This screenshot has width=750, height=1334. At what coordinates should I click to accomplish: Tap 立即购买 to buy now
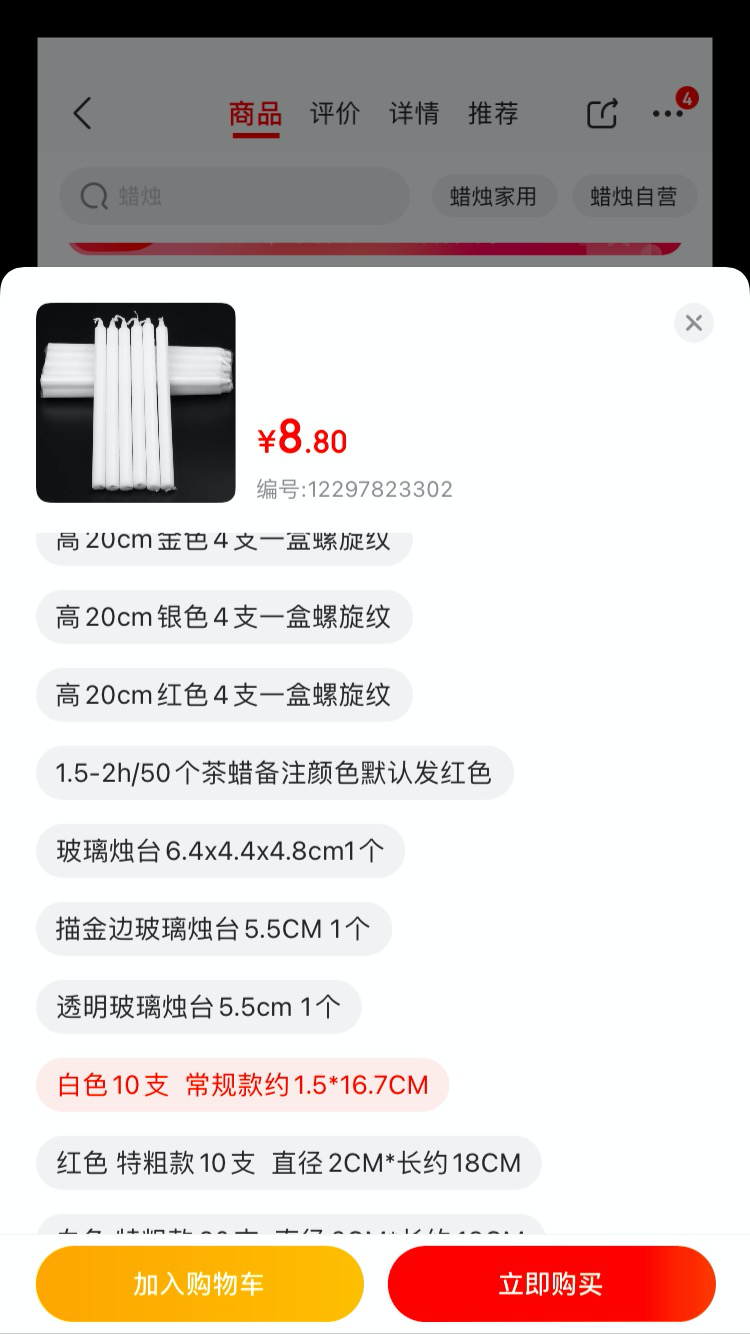[x=551, y=1284]
